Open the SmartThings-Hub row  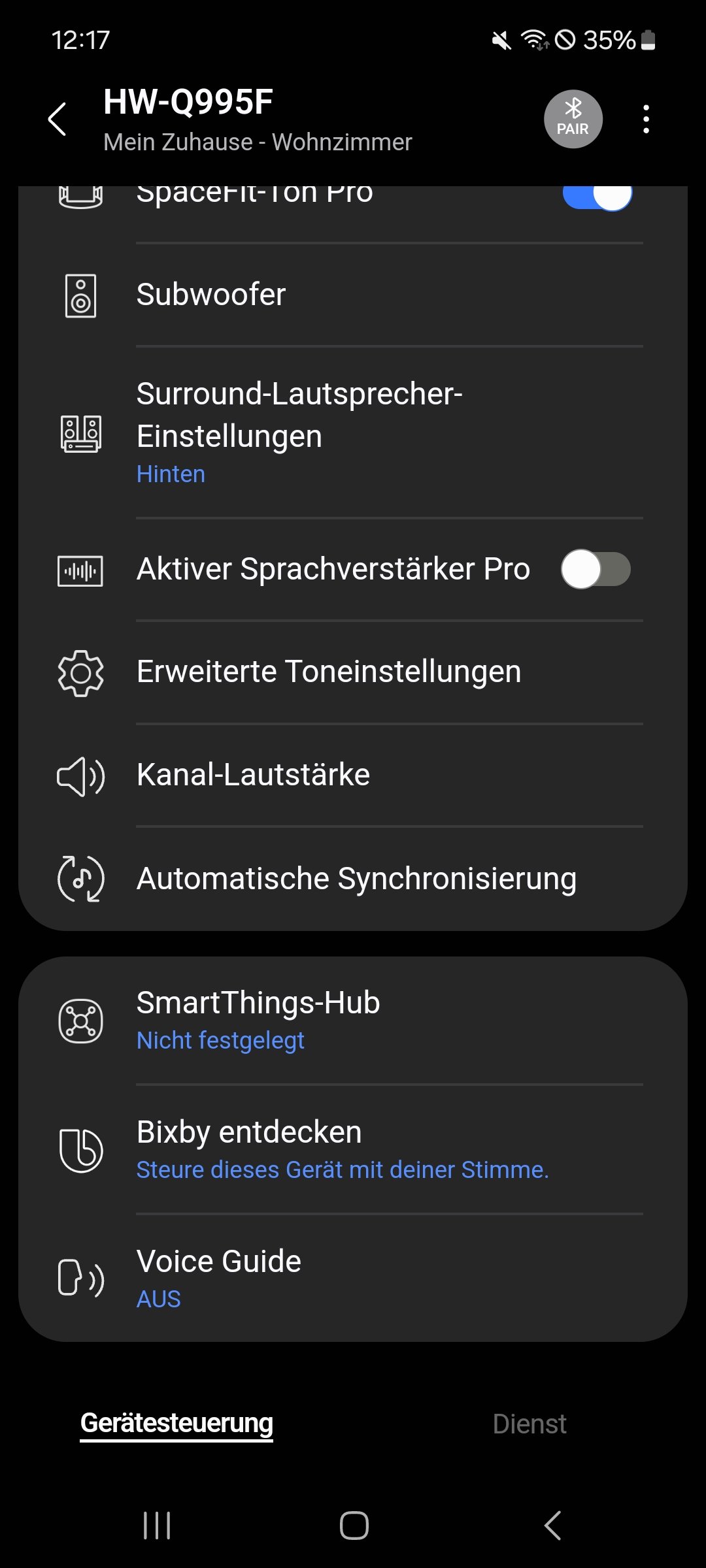tap(353, 1021)
